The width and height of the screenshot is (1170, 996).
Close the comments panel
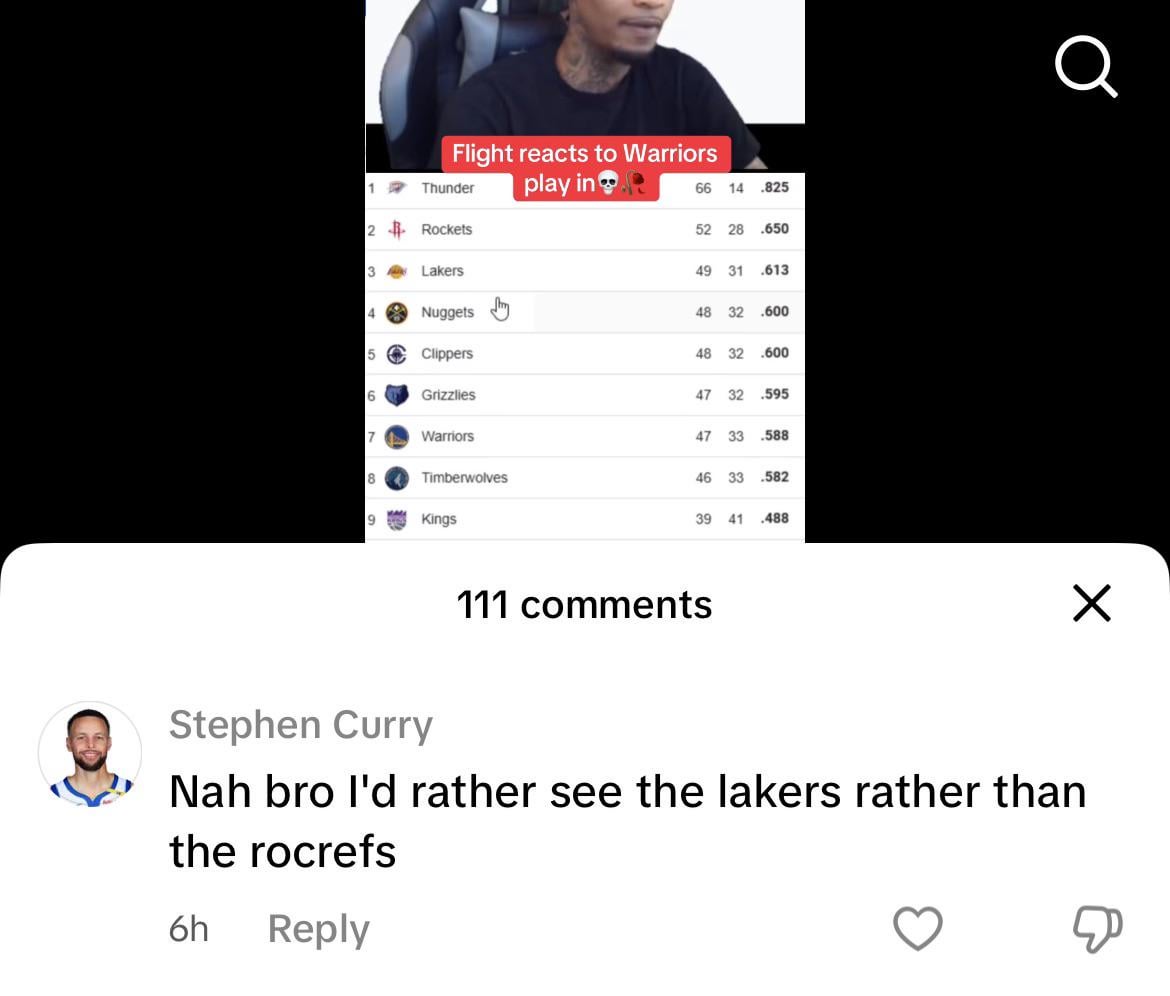(1091, 603)
